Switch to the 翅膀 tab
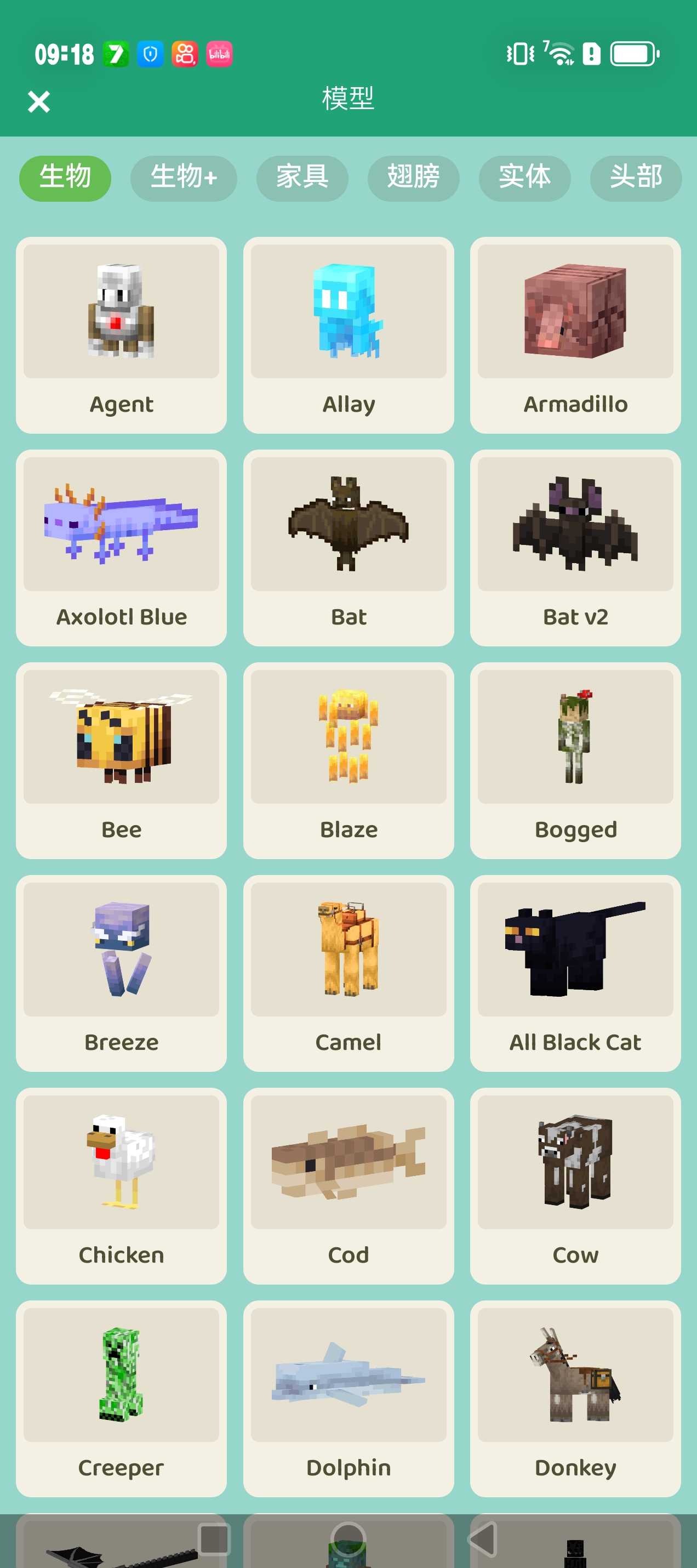The width and height of the screenshot is (697, 1568). pyautogui.click(x=413, y=178)
